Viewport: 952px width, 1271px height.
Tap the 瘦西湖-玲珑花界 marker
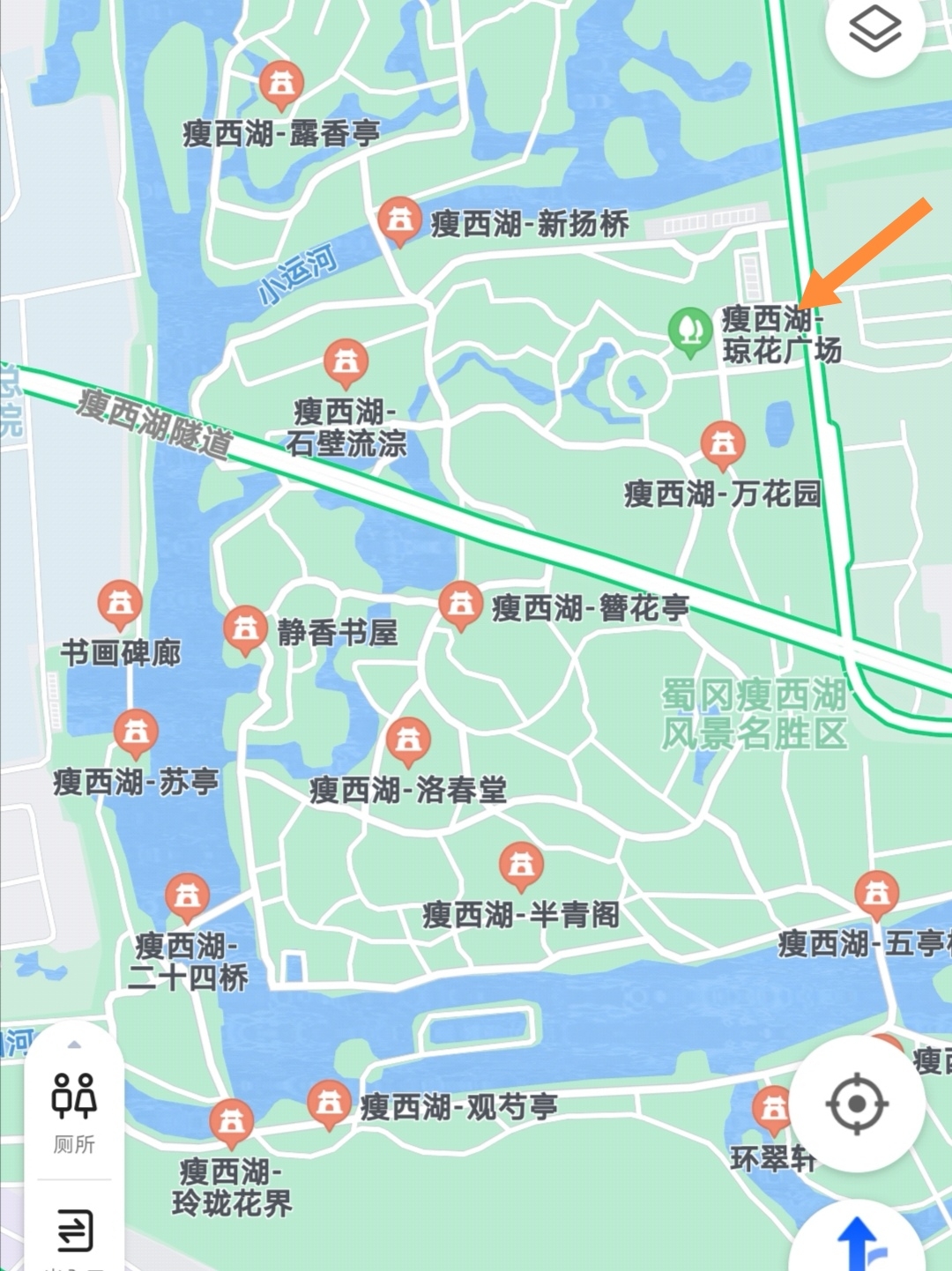click(232, 1123)
